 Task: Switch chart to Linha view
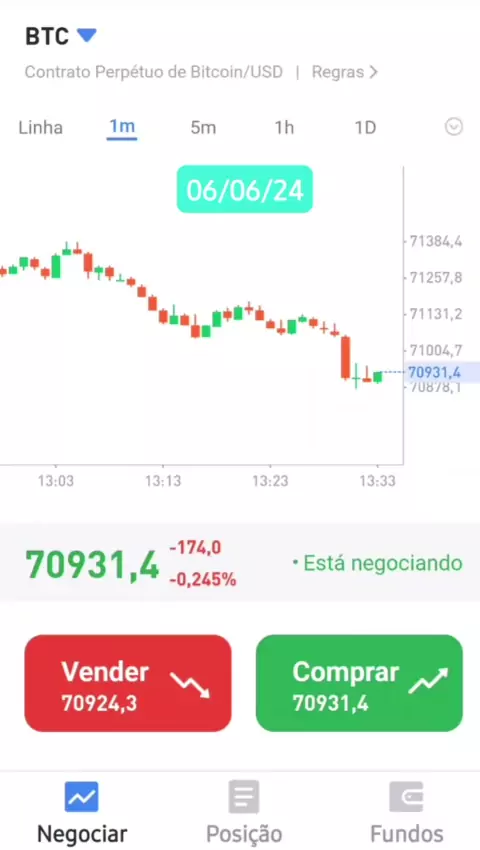tap(41, 128)
